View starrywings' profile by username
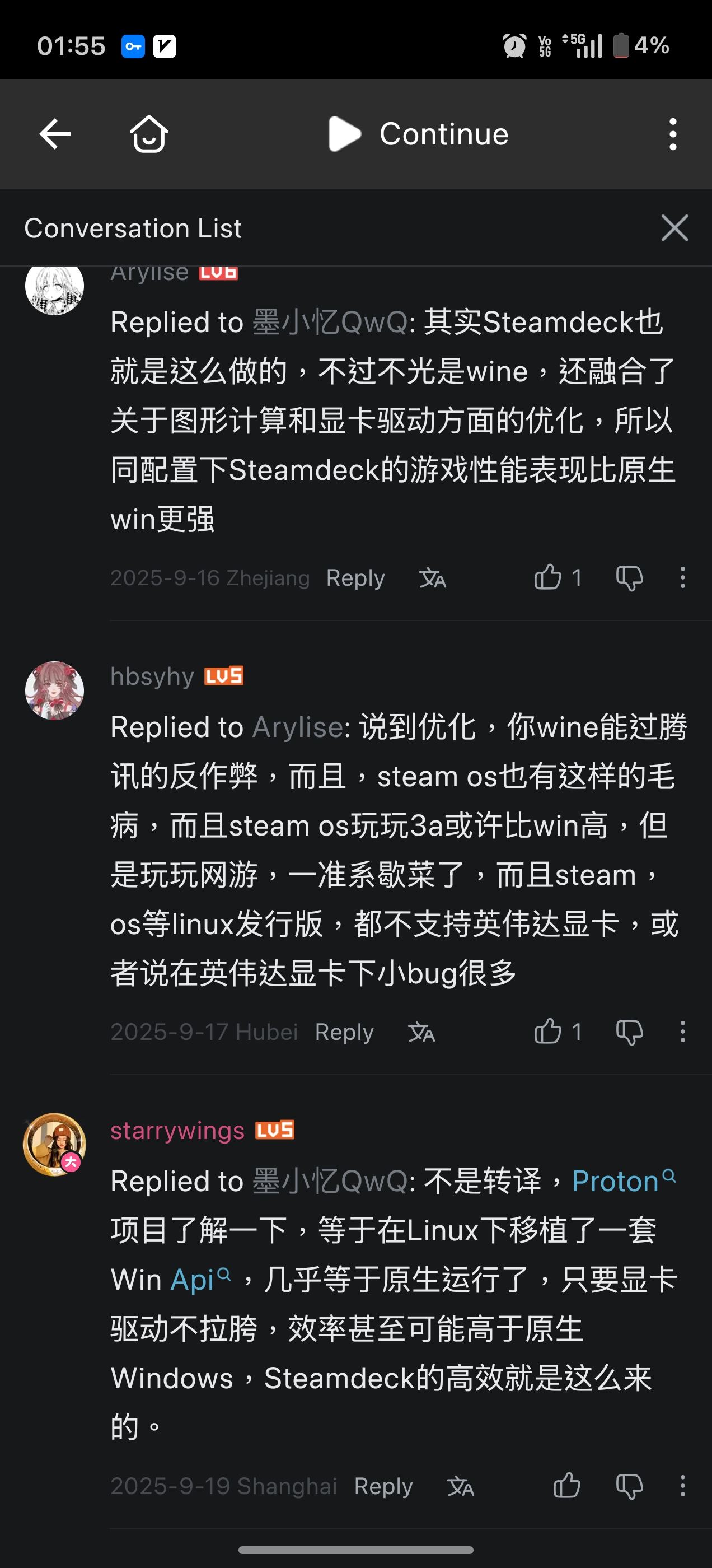Viewport: 712px width, 1568px height. 177,1130
